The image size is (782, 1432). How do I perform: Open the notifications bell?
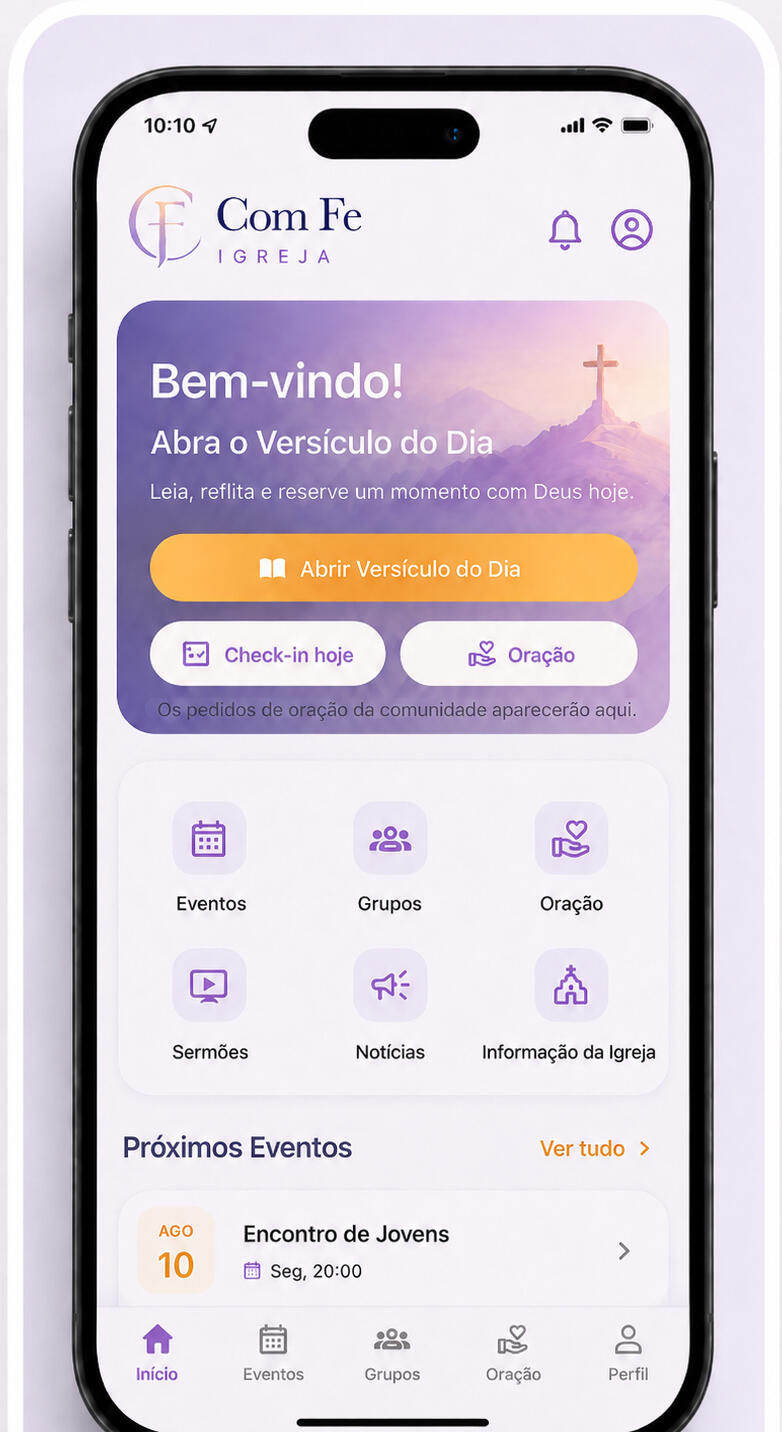(565, 230)
